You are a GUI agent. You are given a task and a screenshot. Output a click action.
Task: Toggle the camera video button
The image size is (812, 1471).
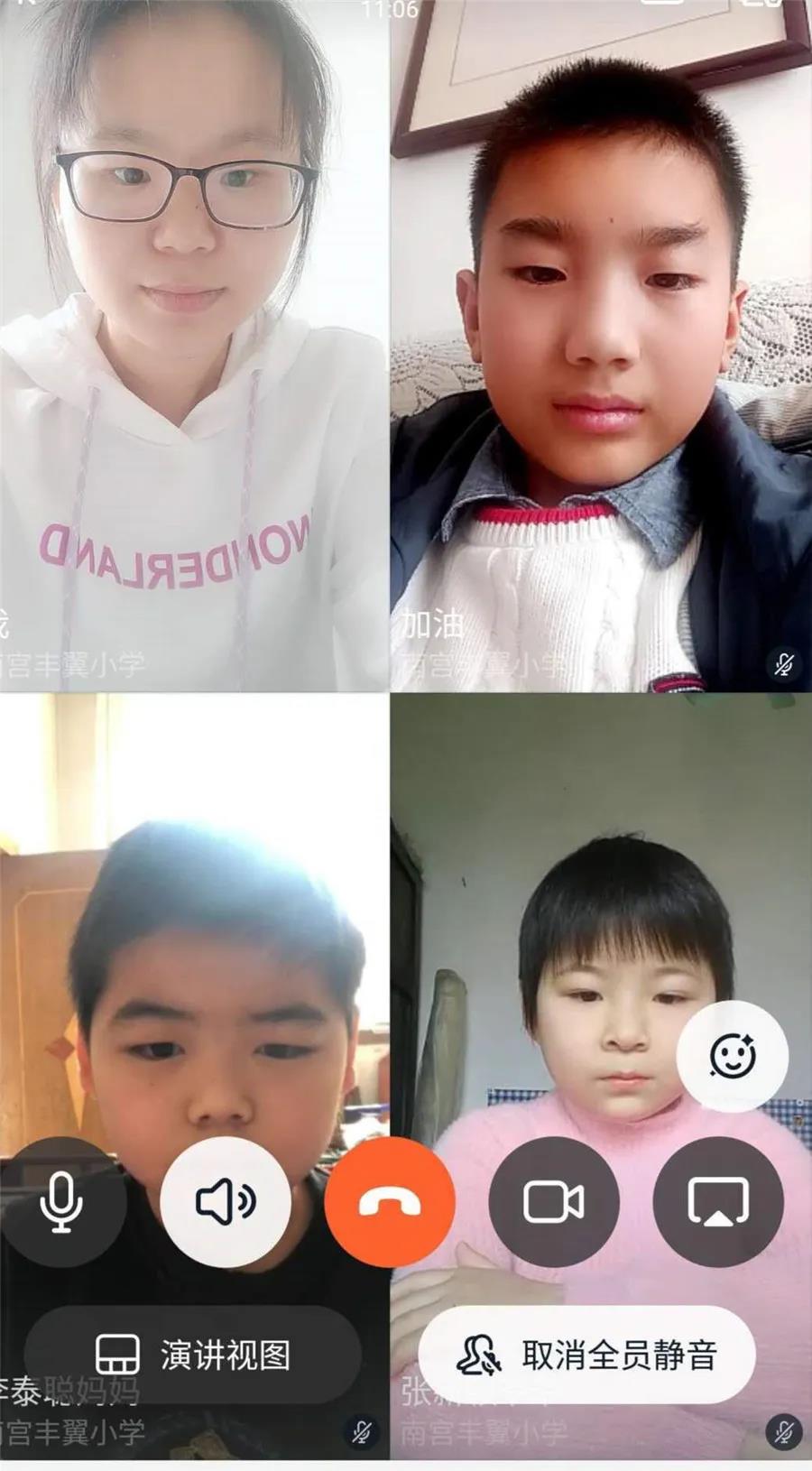(x=554, y=1202)
